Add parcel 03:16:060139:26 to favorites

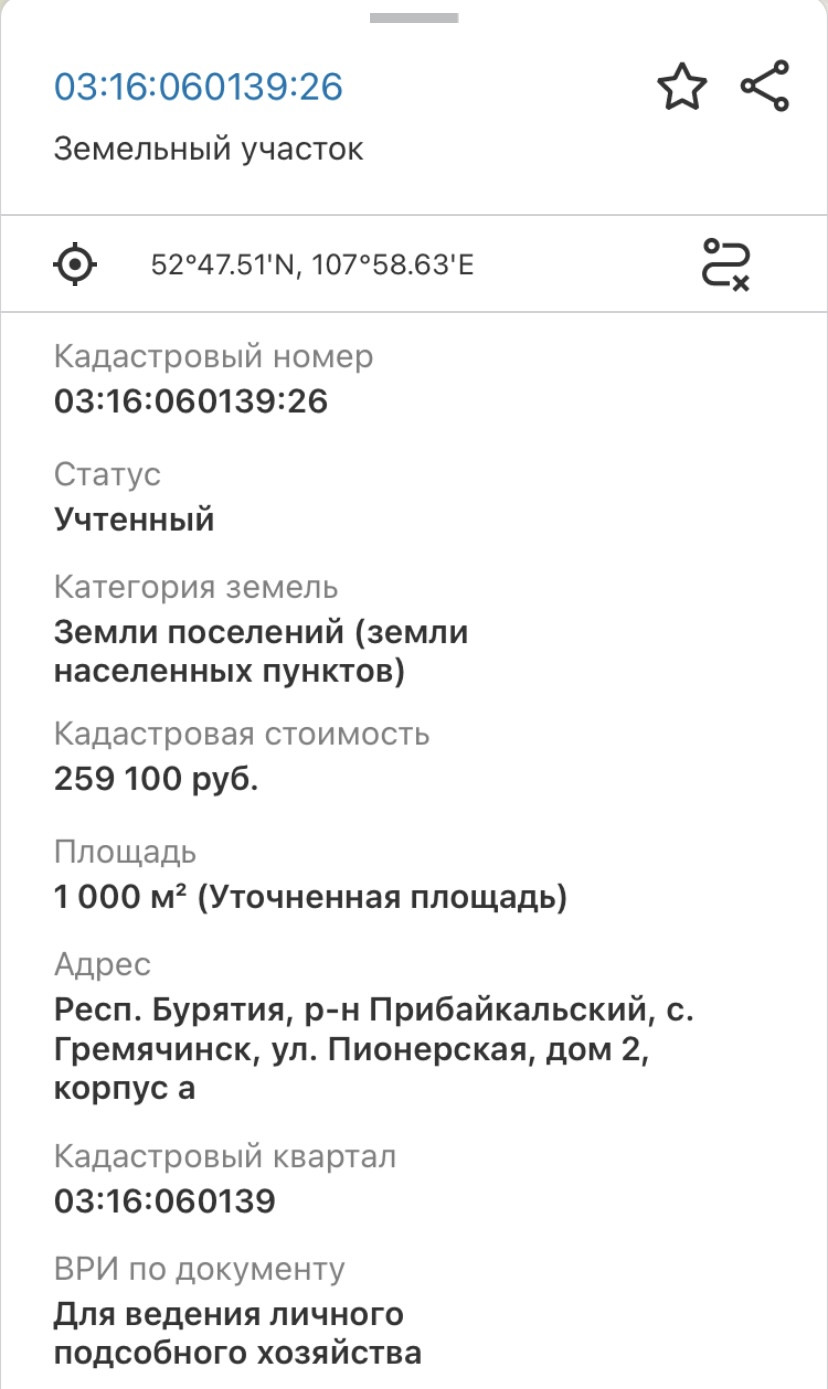tap(681, 88)
